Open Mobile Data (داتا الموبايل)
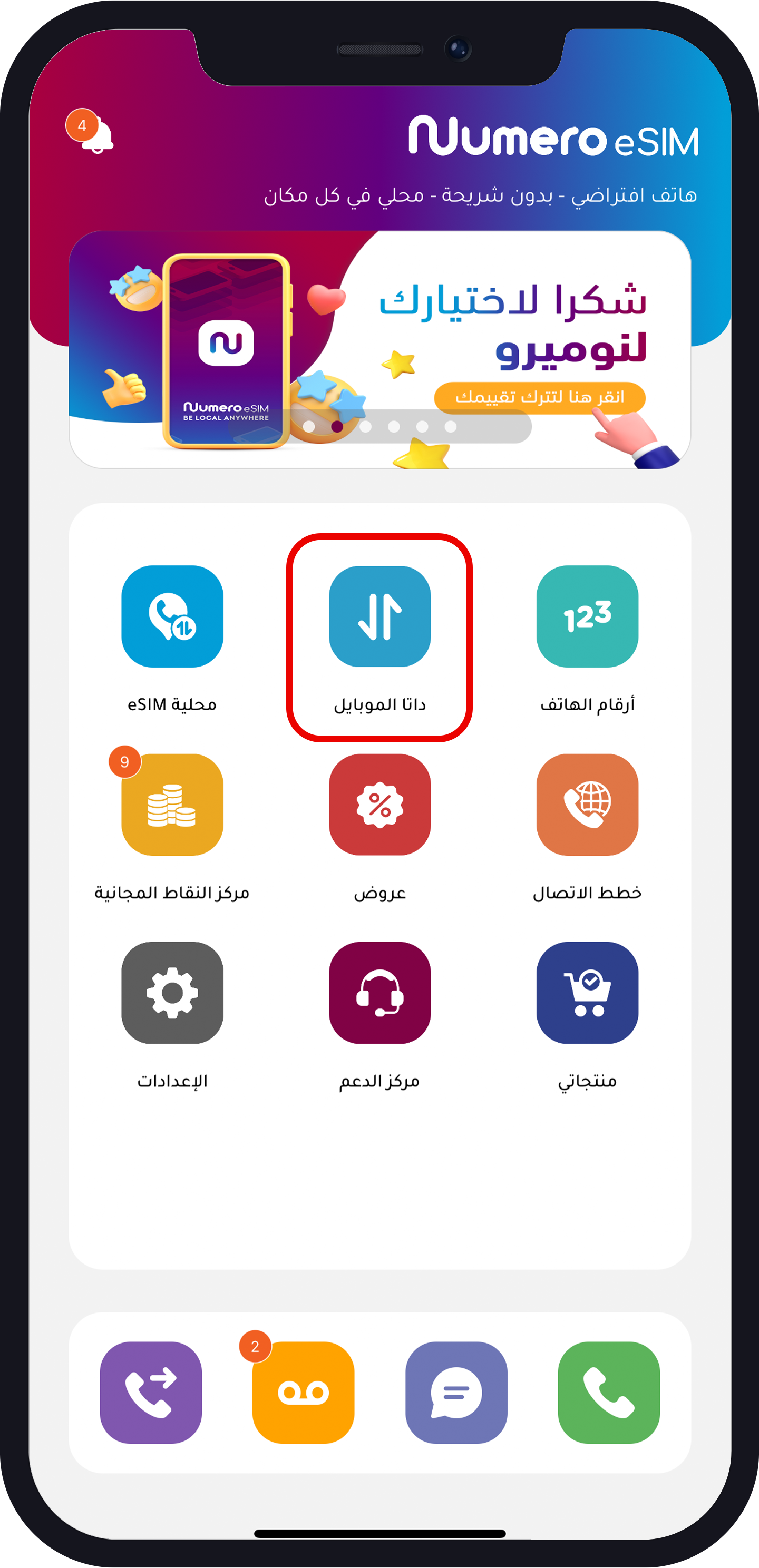This screenshot has height=1568, width=759. [x=379, y=616]
